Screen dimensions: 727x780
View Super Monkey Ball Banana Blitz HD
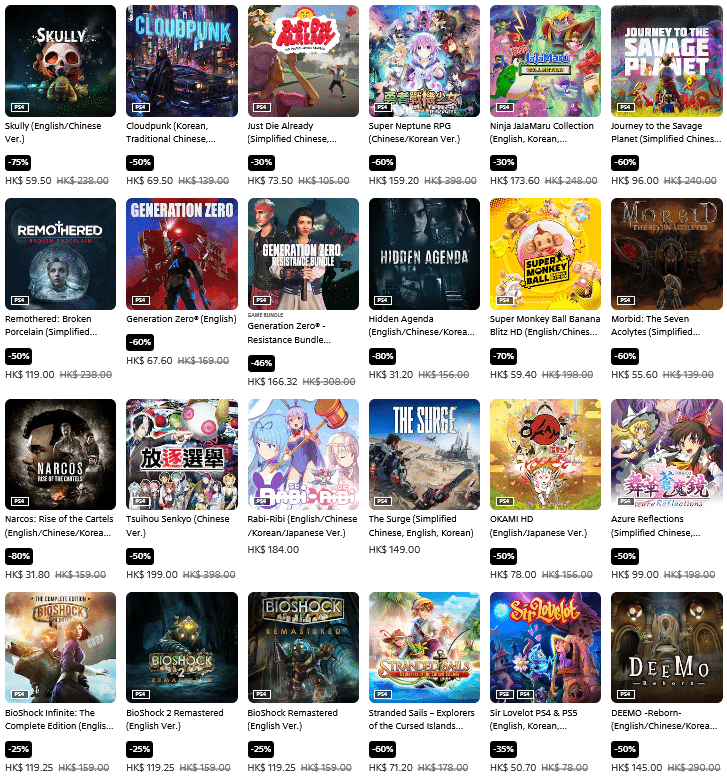click(545, 253)
